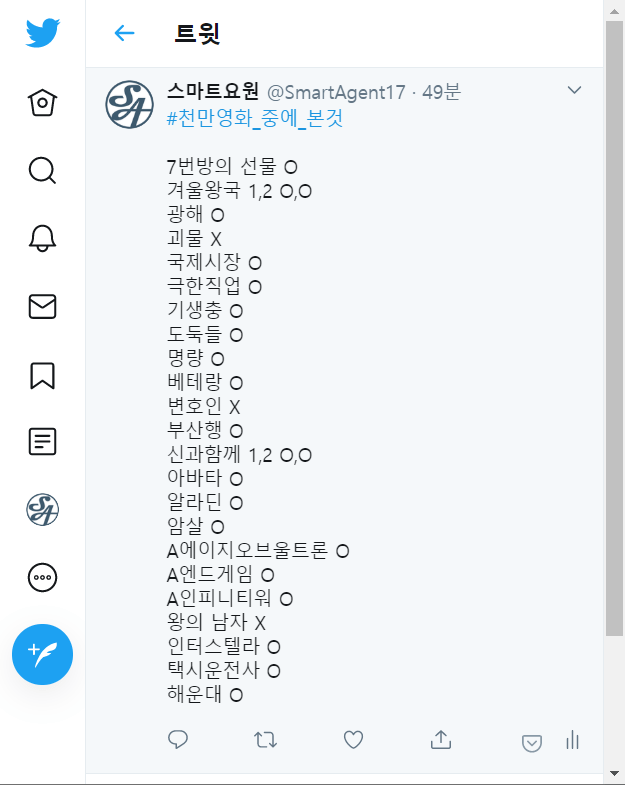Open 스마트요원 profile from the name
The image size is (625, 785).
pos(213,92)
